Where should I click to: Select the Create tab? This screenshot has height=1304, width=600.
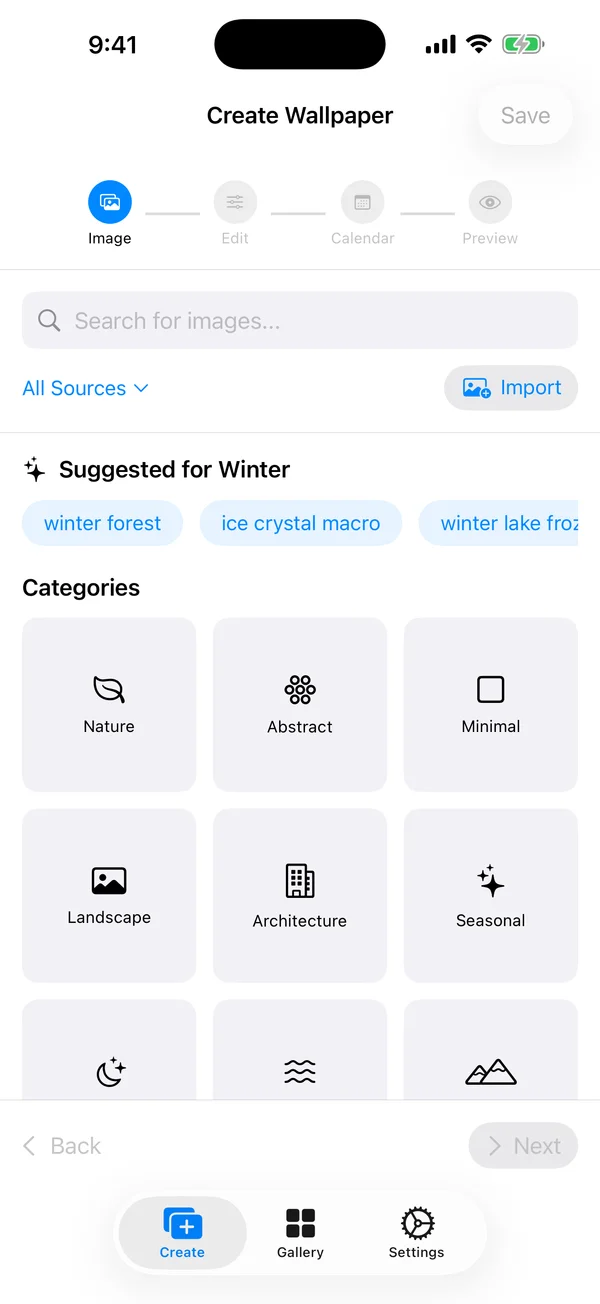click(x=182, y=1232)
